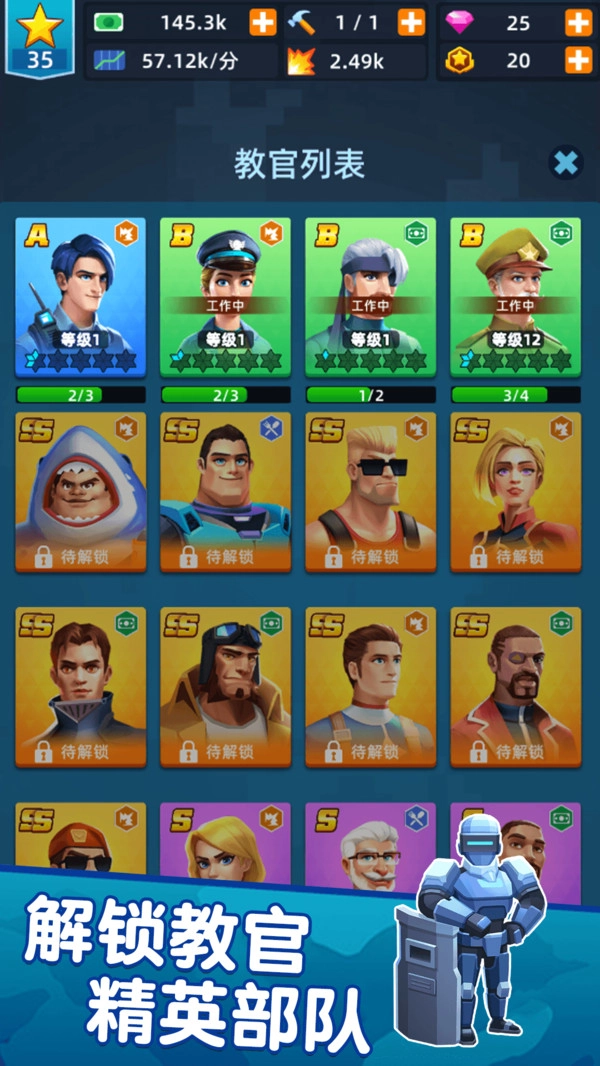The height and width of the screenshot is (1066, 600).
Task: Open the B-rank gray-haired bearded instructor
Action: [370, 297]
